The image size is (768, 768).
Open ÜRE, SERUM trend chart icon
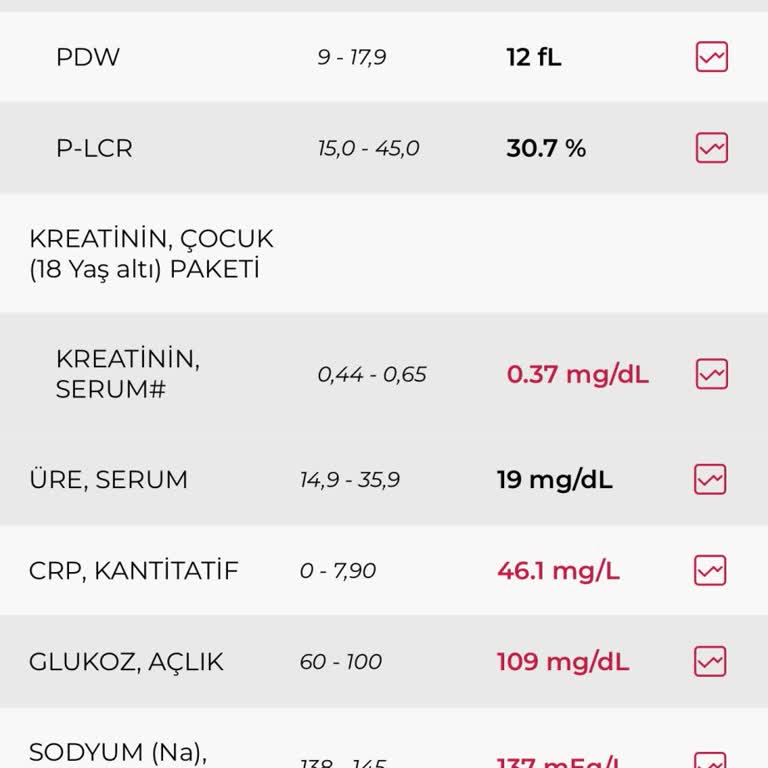click(710, 479)
